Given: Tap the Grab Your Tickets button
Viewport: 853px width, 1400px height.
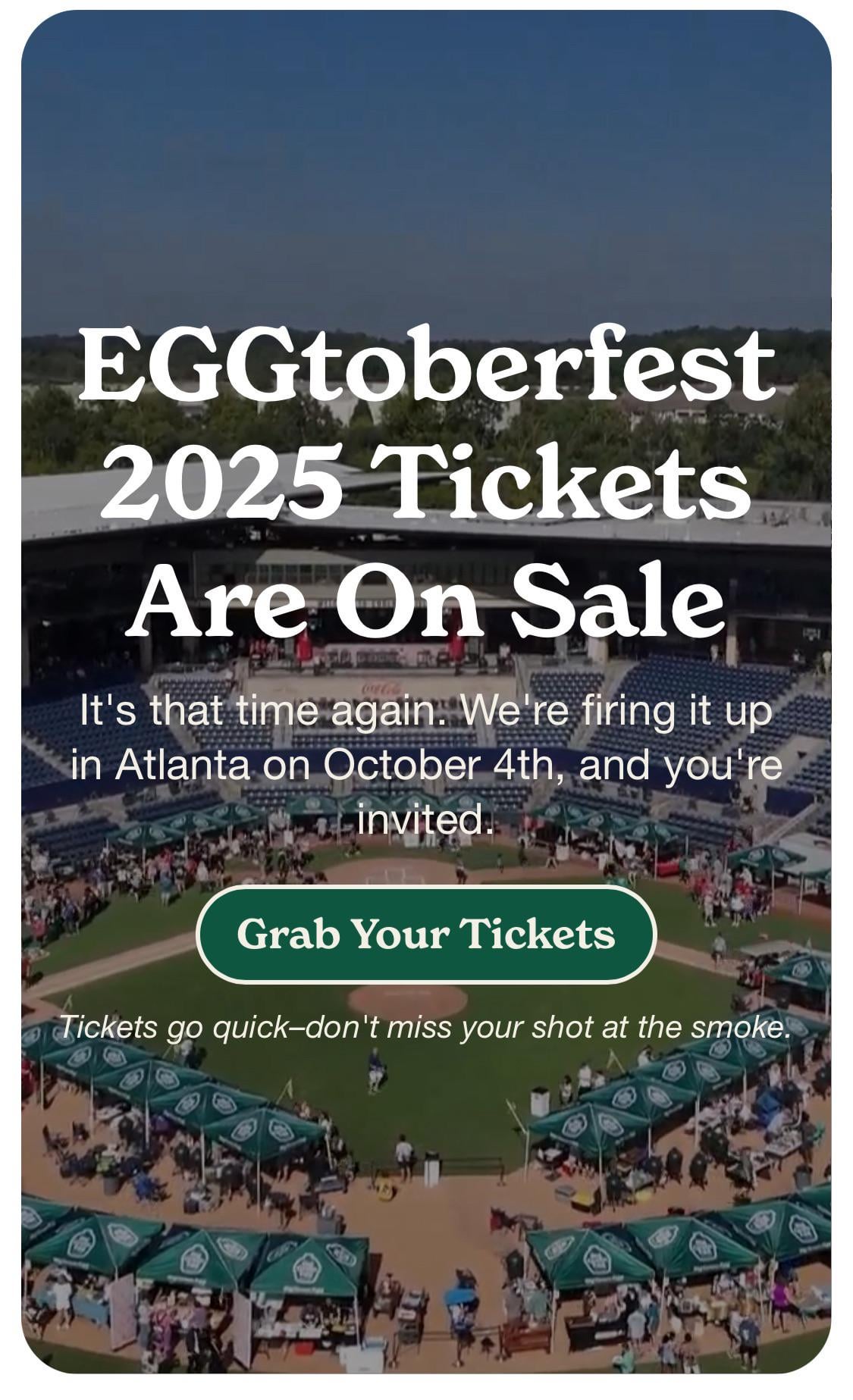Looking at the screenshot, I should point(425,934).
